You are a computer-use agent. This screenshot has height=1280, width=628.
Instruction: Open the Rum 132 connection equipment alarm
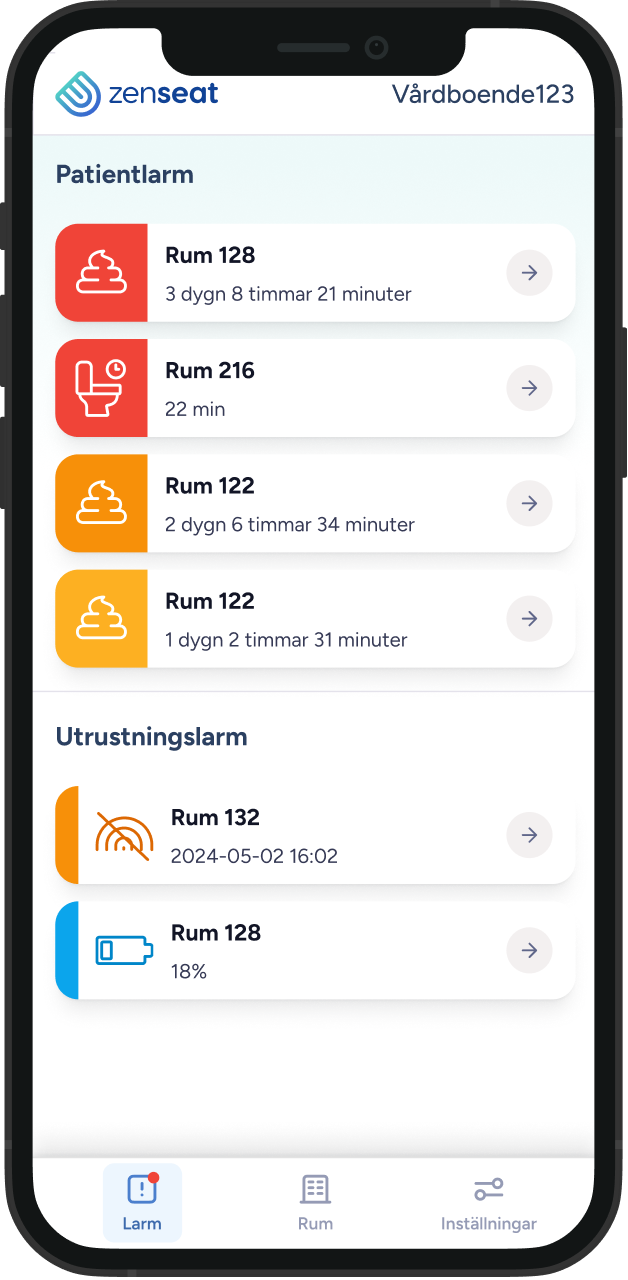click(529, 835)
